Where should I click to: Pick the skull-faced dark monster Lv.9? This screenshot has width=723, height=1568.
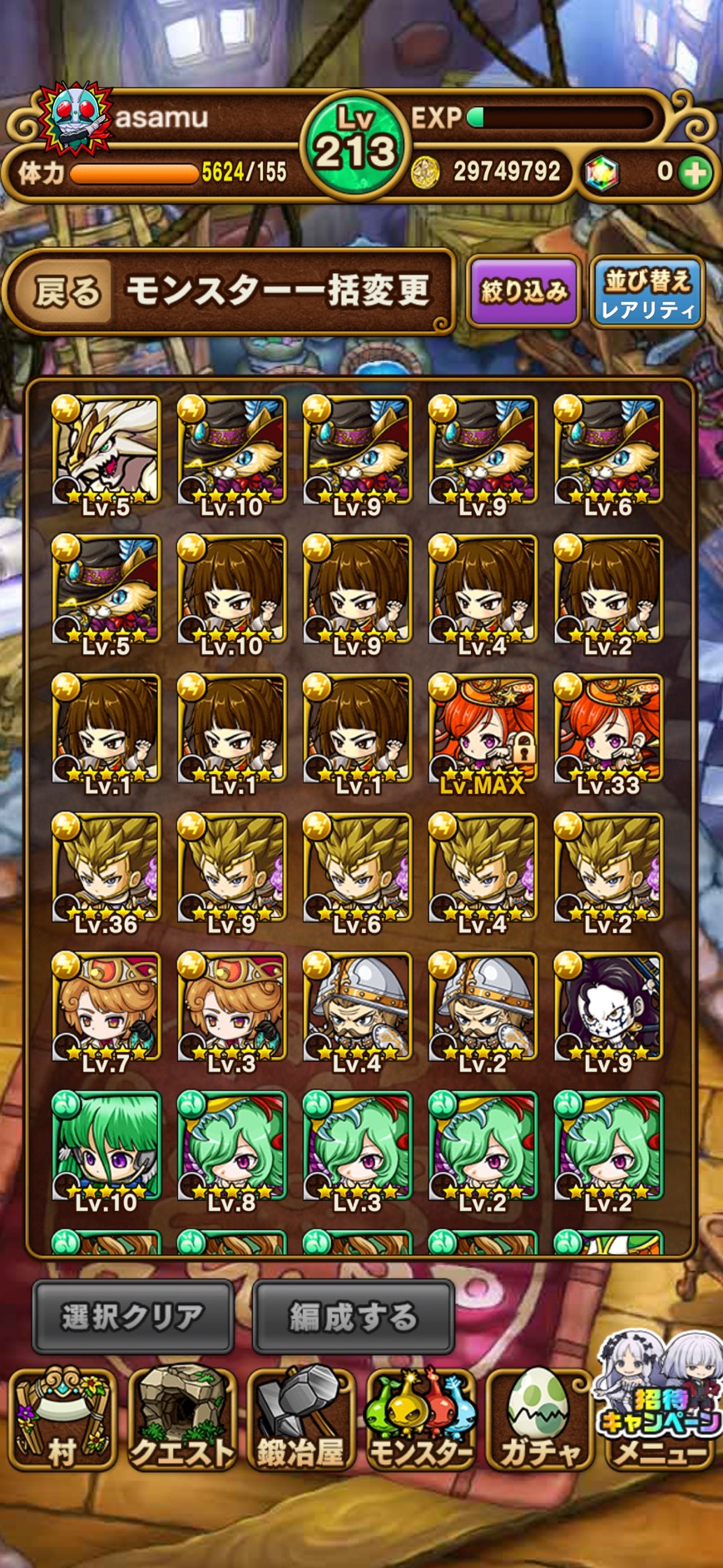click(608, 1006)
